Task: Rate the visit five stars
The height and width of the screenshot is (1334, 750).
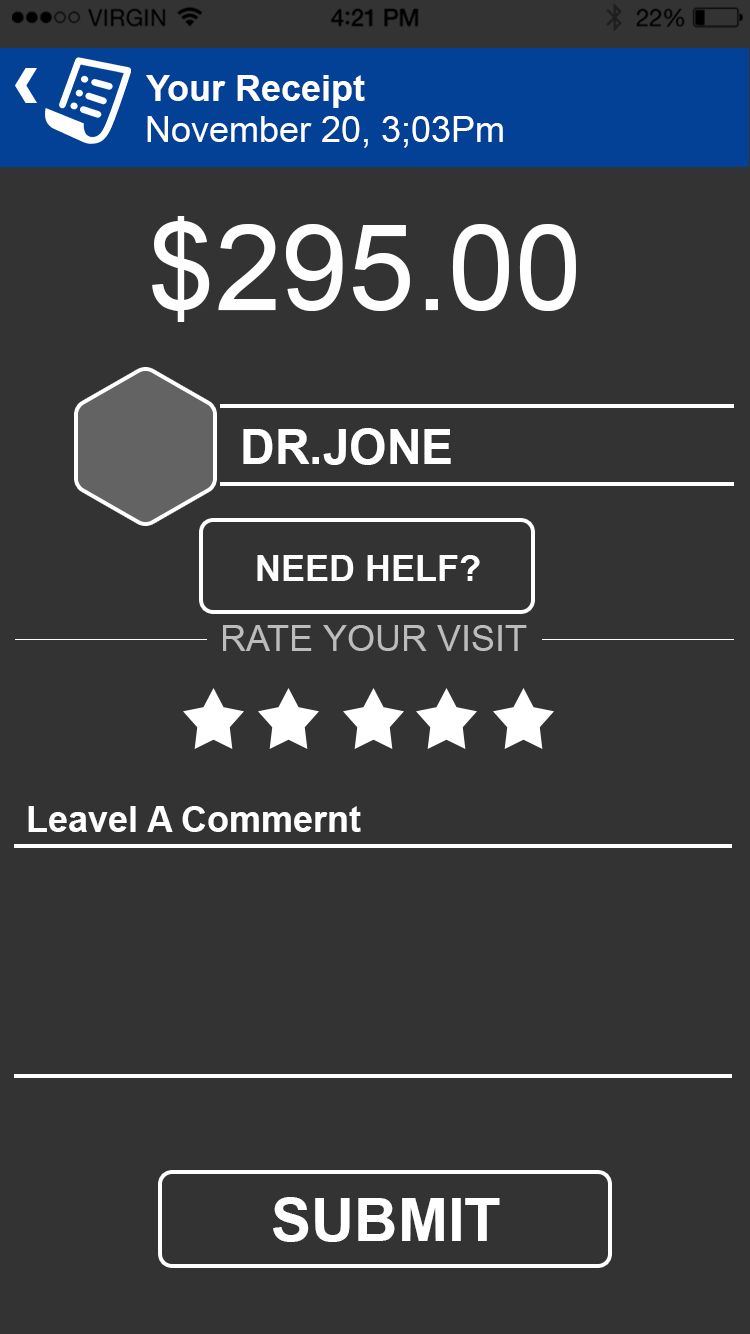Action: pyautogui.click(x=523, y=720)
